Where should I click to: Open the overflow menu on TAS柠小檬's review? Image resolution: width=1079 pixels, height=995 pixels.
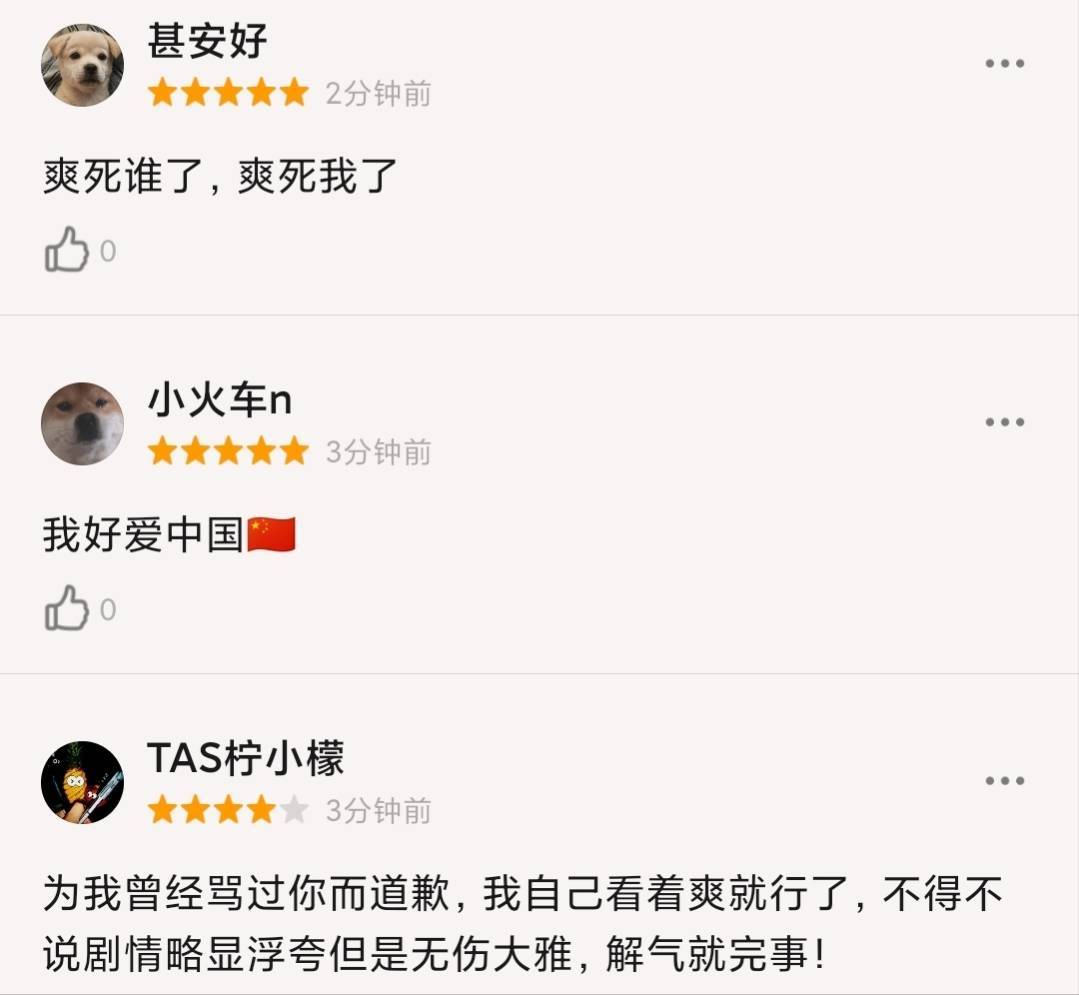1004,781
